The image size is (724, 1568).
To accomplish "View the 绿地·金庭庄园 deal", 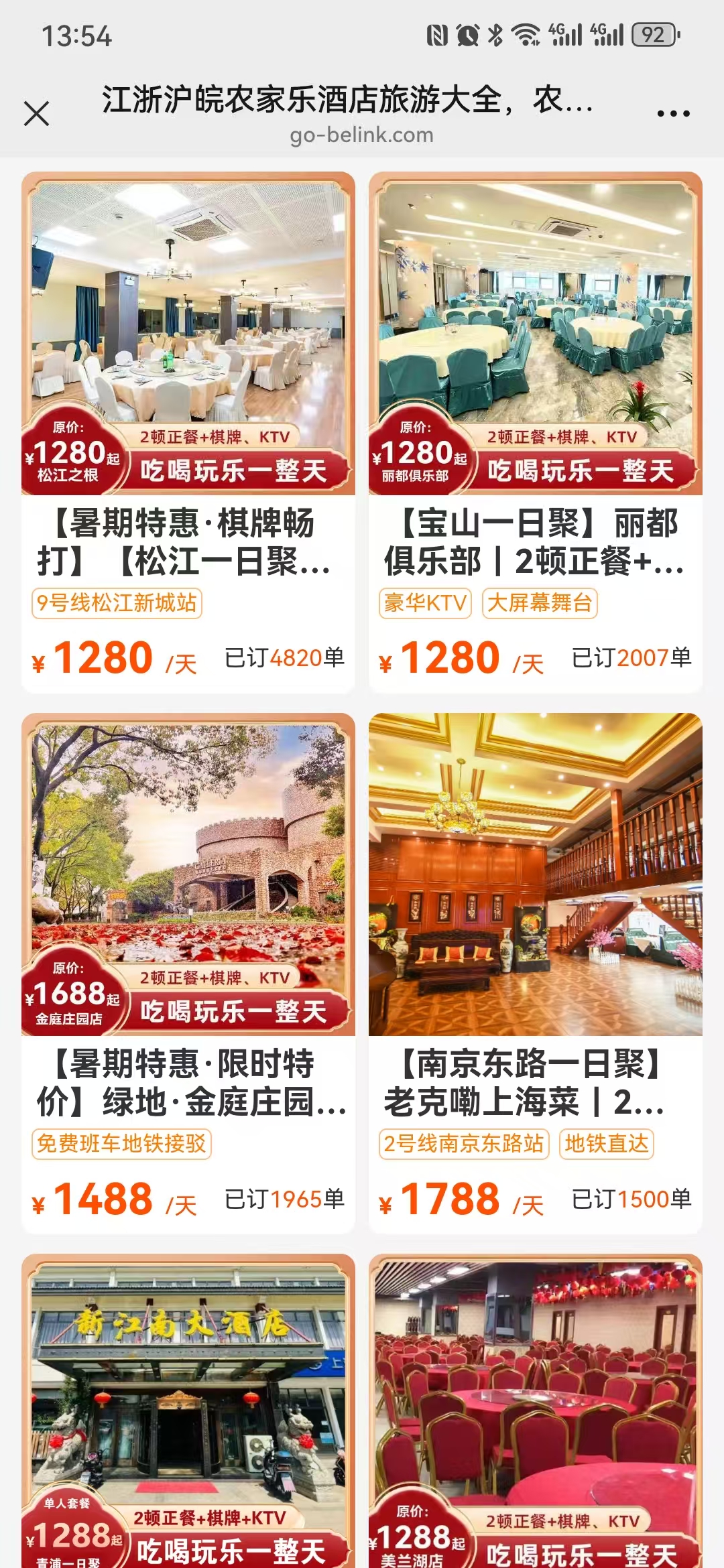I will [x=188, y=972].
